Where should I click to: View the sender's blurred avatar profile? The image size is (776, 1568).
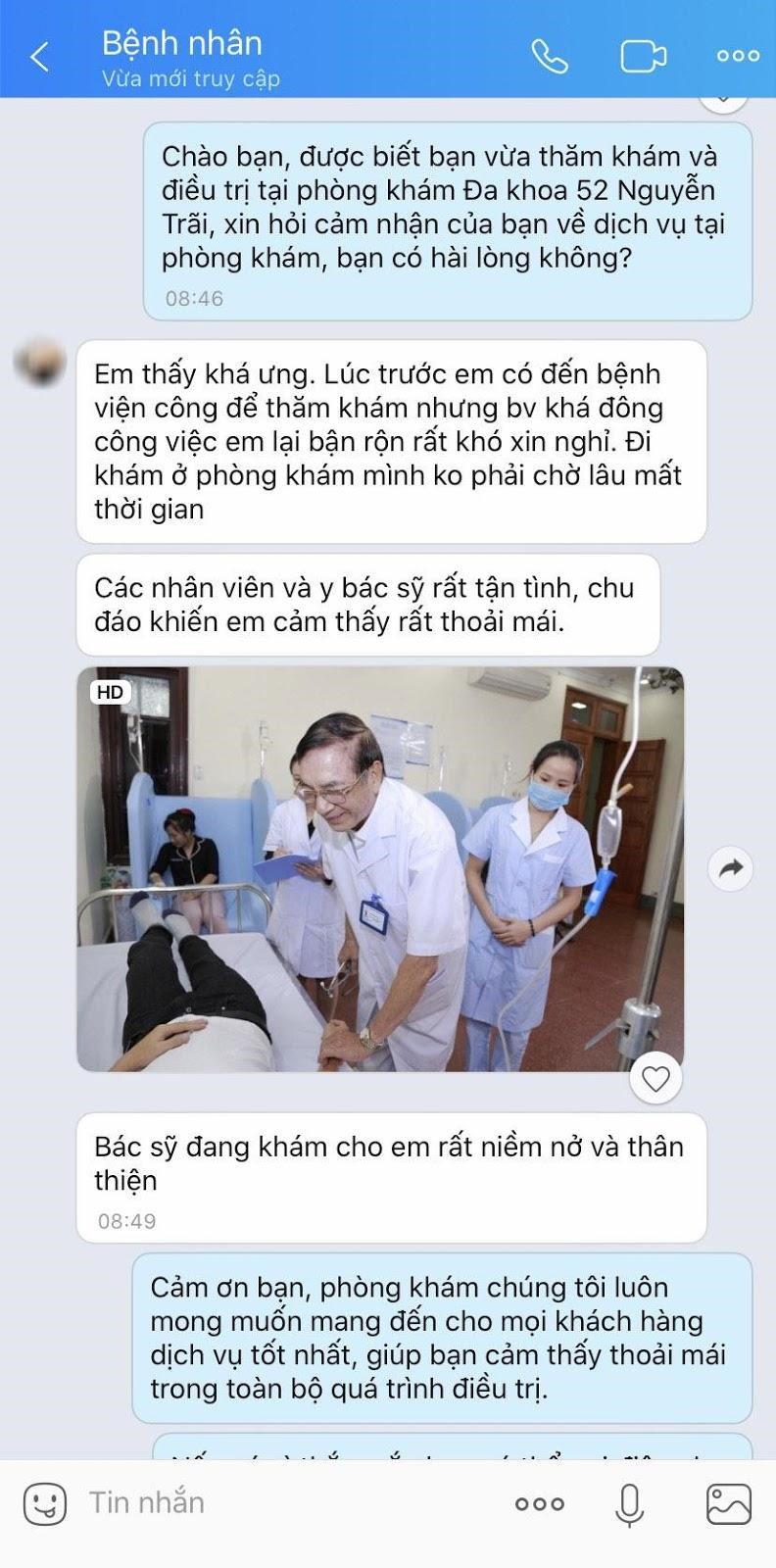(41, 363)
